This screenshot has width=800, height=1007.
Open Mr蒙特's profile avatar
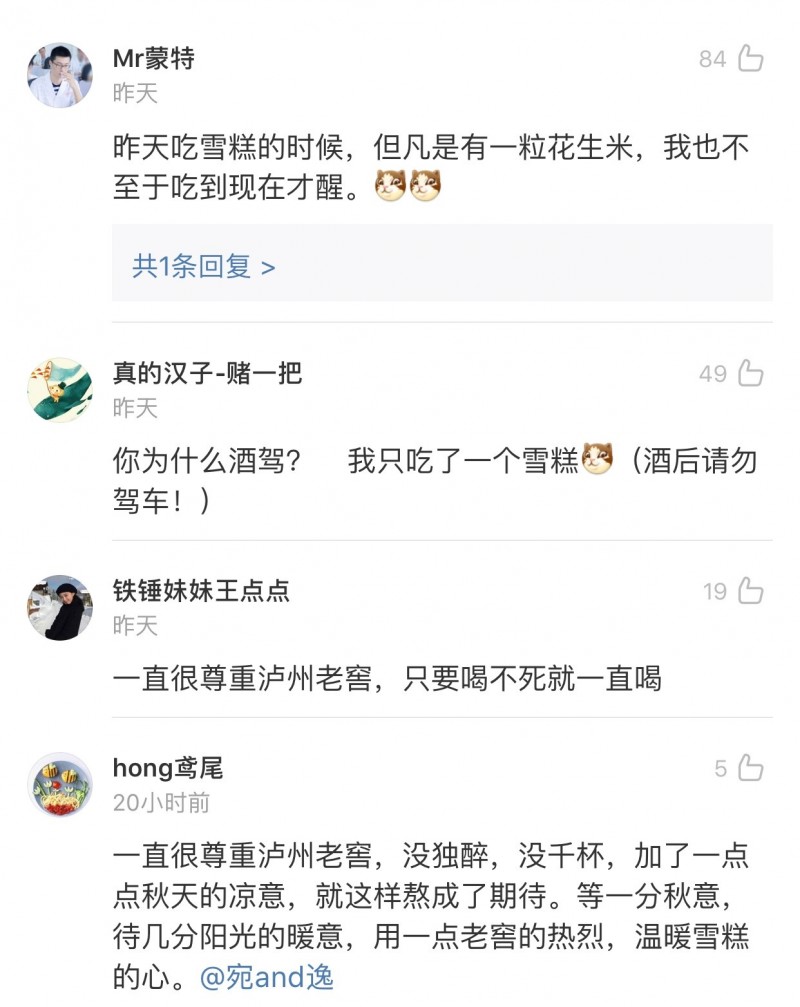click(x=60, y=75)
